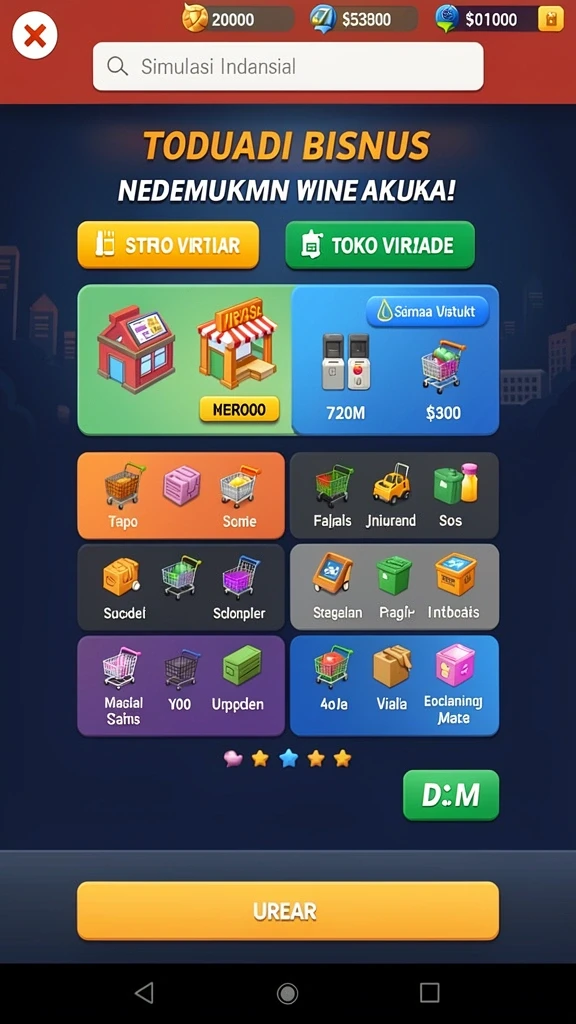The height and width of the screenshot is (1024, 576).
Task: Open the purple Magial Salms card
Action: 181,686
